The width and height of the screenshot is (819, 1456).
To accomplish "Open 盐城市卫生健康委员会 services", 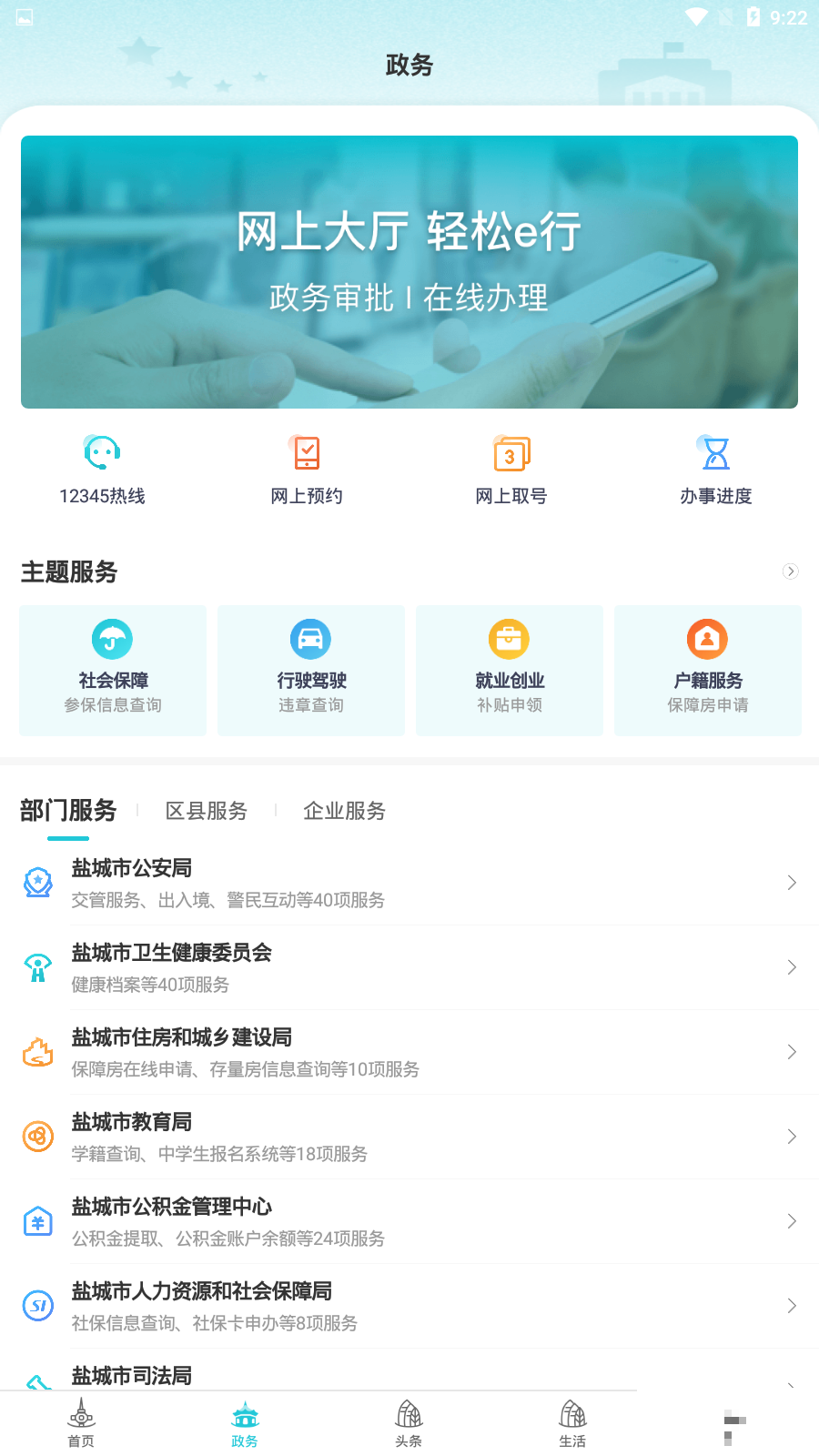I will [409, 967].
